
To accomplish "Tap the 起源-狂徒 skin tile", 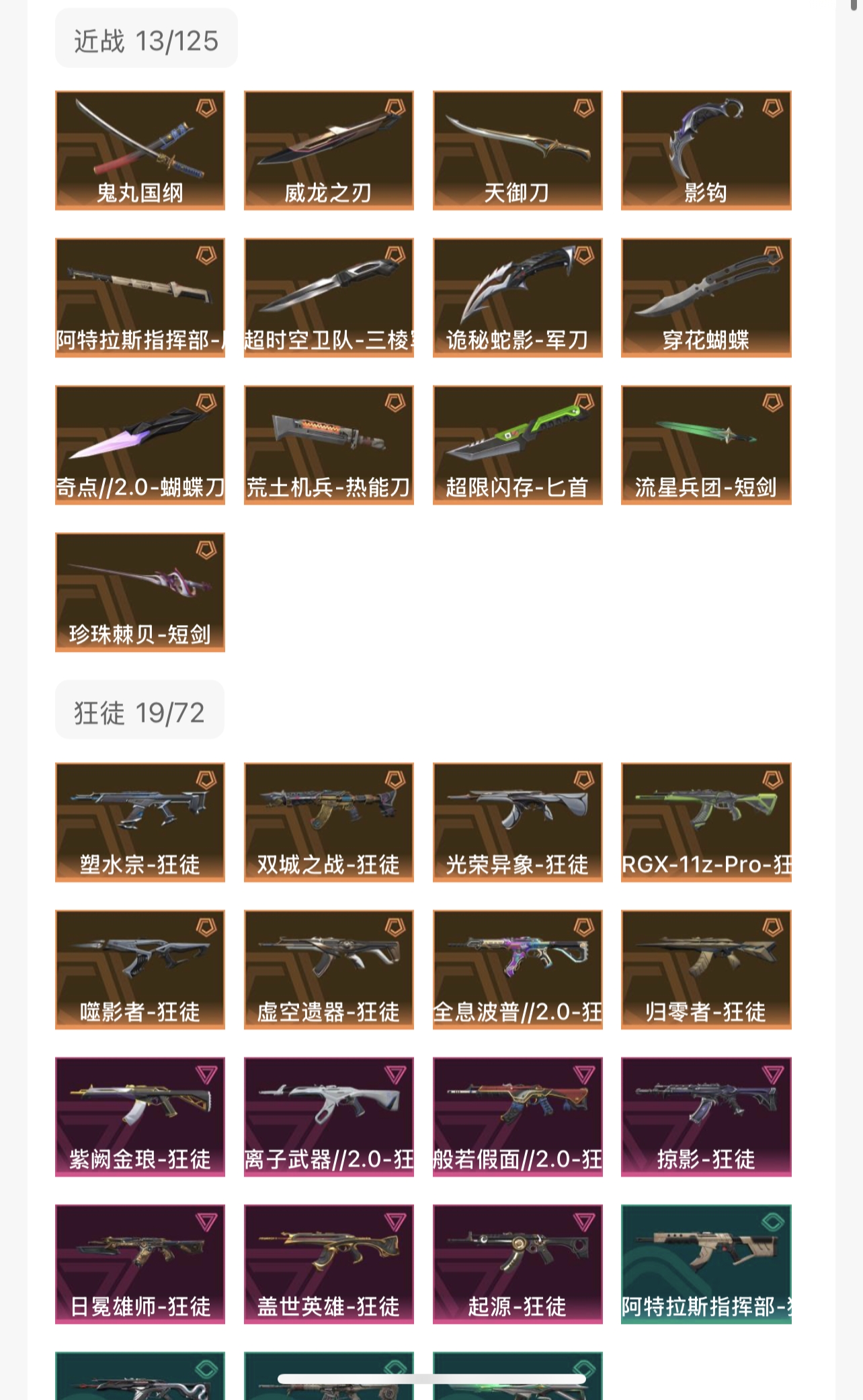I will coord(518,1264).
